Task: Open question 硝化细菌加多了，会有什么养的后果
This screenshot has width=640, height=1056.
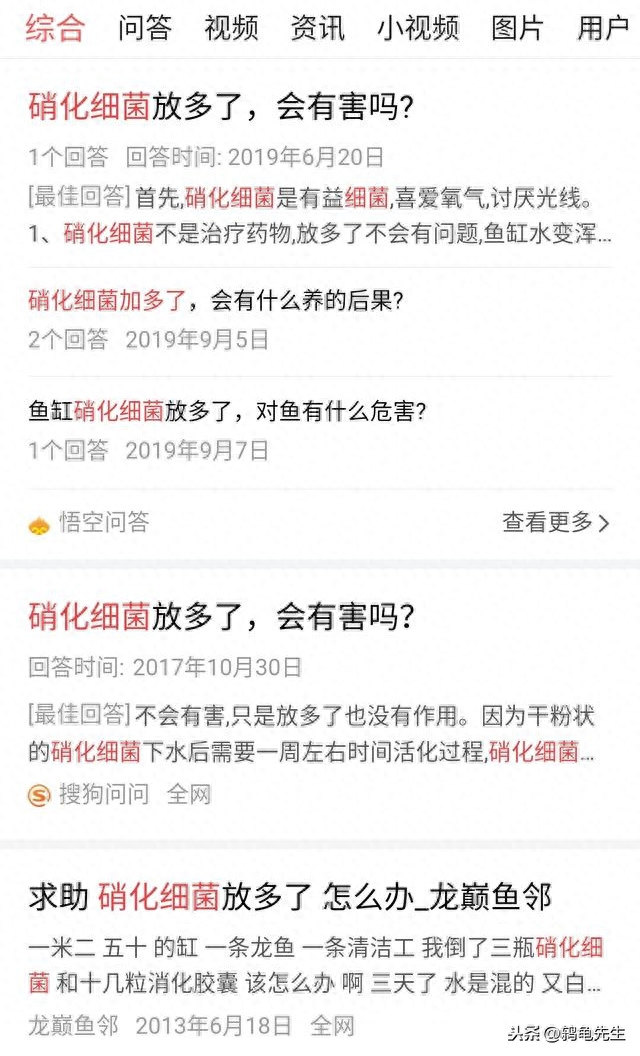Action: [222, 299]
